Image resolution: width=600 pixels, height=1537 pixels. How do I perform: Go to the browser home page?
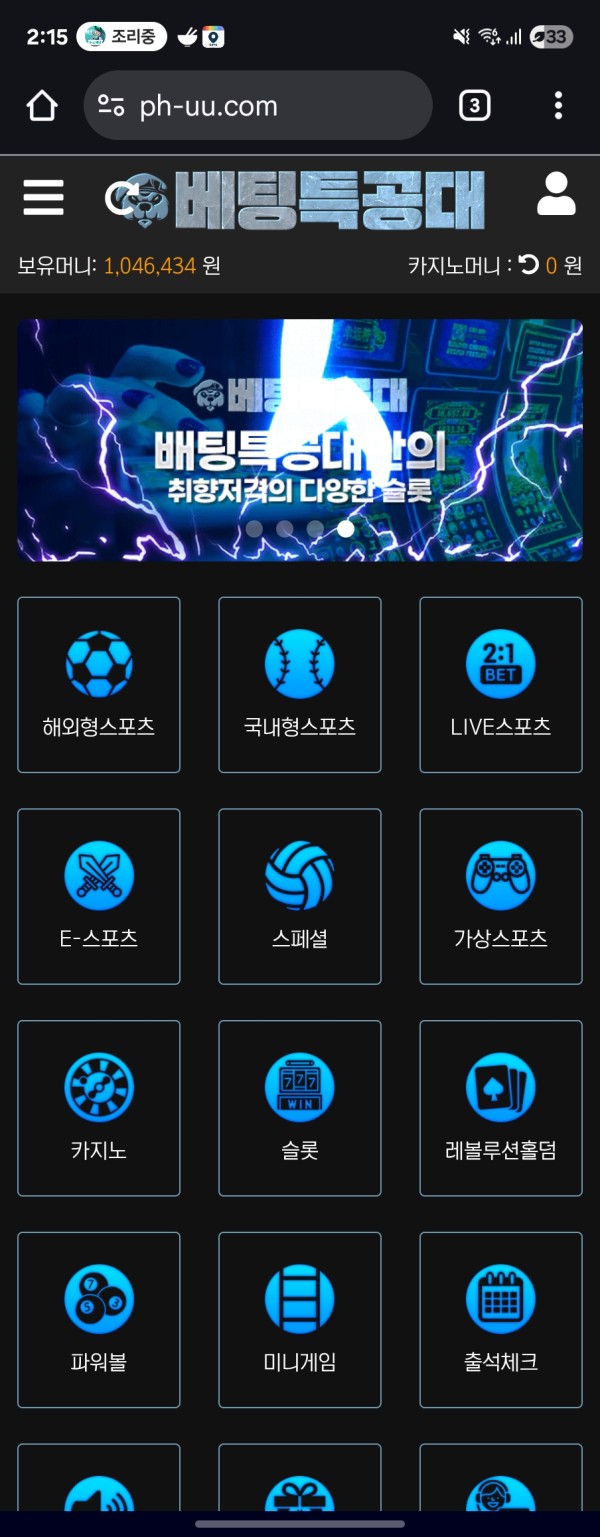click(42, 106)
